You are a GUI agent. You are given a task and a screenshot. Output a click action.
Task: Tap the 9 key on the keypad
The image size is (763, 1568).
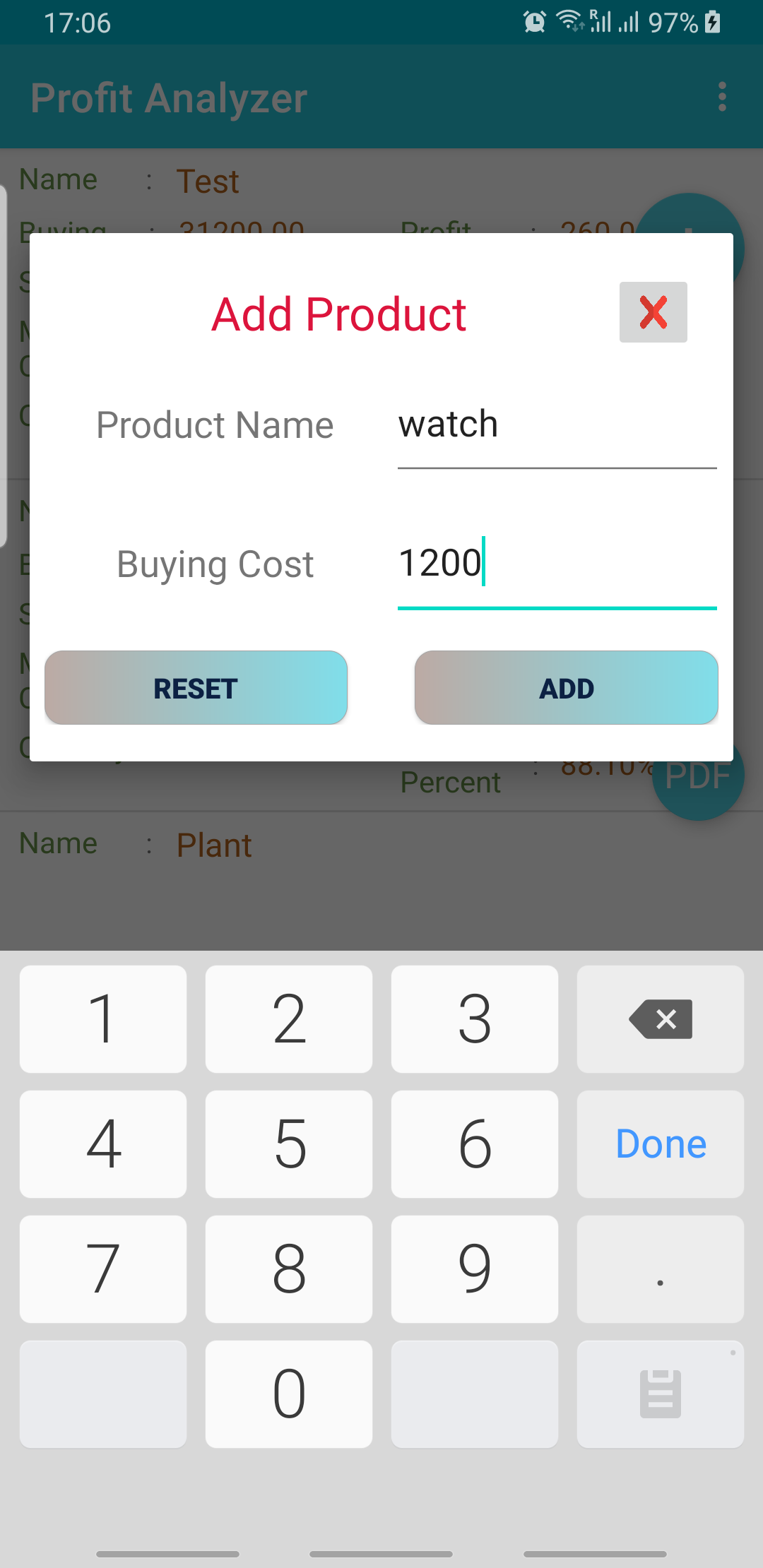pos(474,1269)
